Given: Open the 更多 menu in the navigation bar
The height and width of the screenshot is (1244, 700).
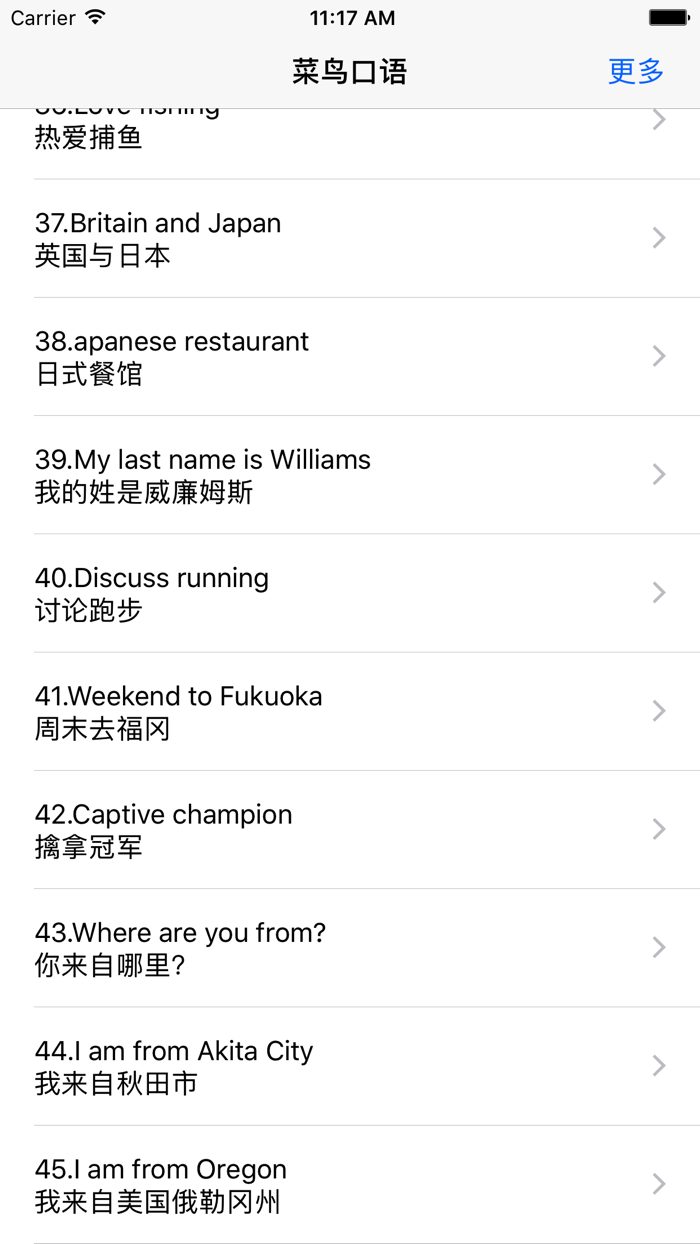Looking at the screenshot, I should [x=636, y=72].
